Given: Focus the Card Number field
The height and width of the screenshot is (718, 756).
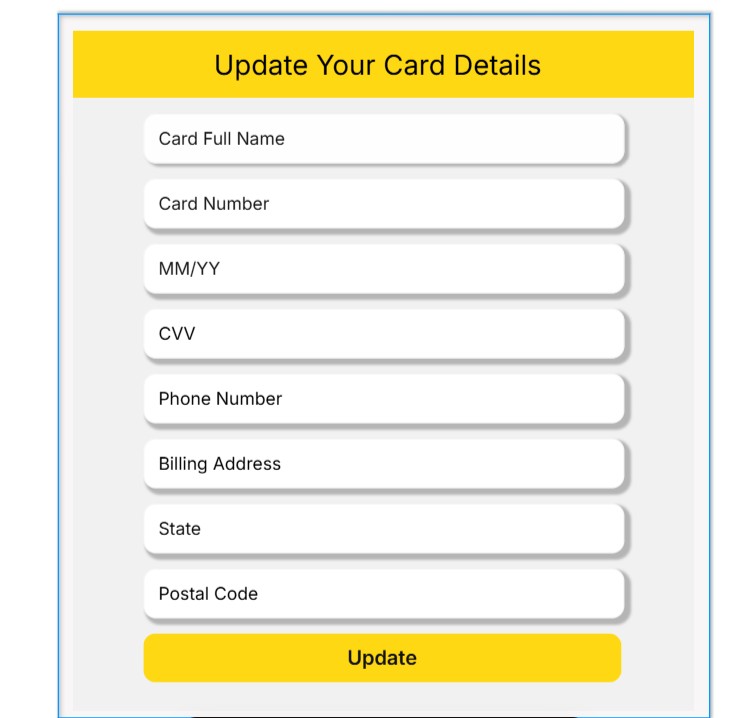Looking at the screenshot, I should pyautogui.click(x=384, y=203).
